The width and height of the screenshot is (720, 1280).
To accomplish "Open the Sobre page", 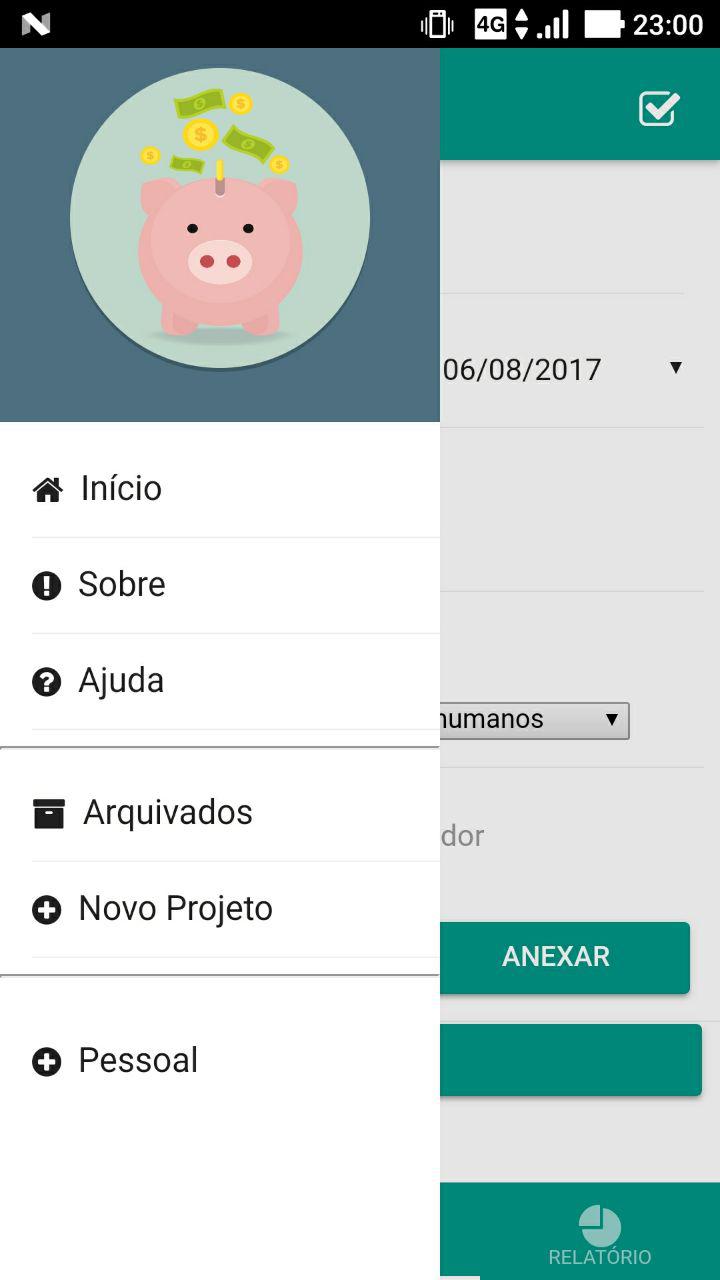I will tap(121, 585).
